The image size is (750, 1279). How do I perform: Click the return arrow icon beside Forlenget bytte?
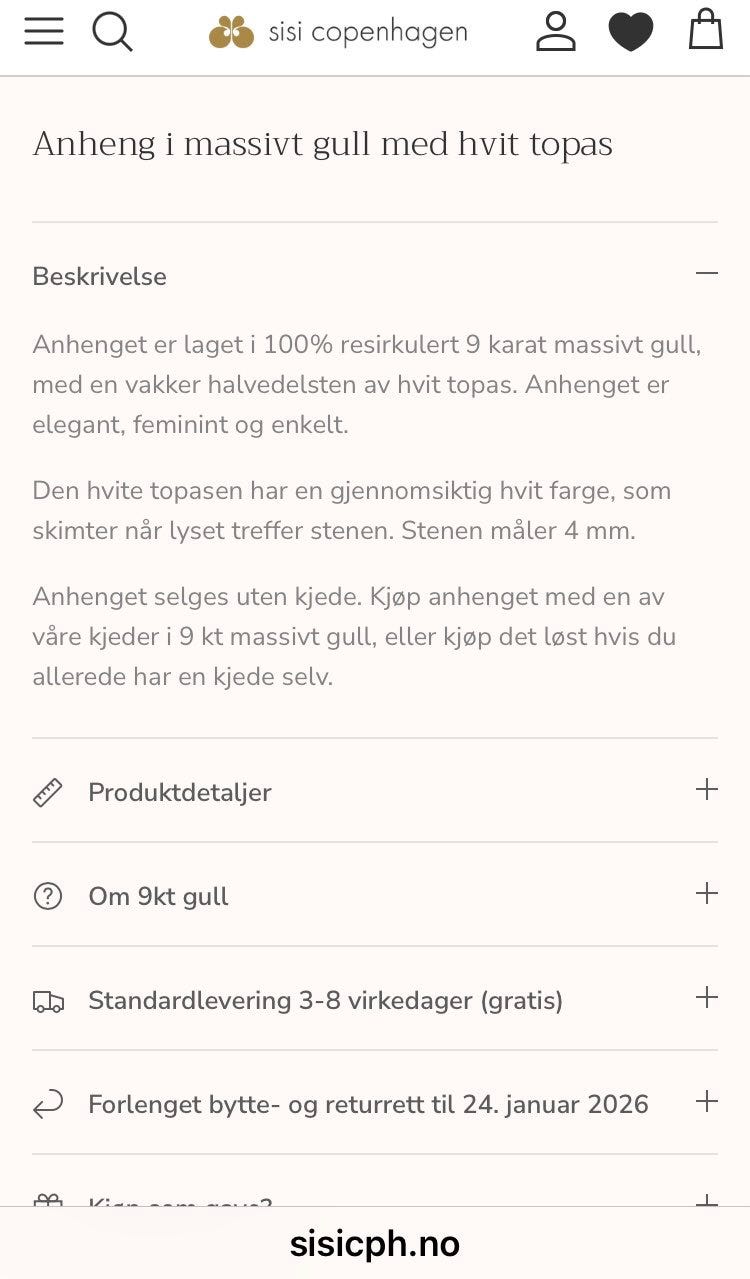pos(48,1104)
